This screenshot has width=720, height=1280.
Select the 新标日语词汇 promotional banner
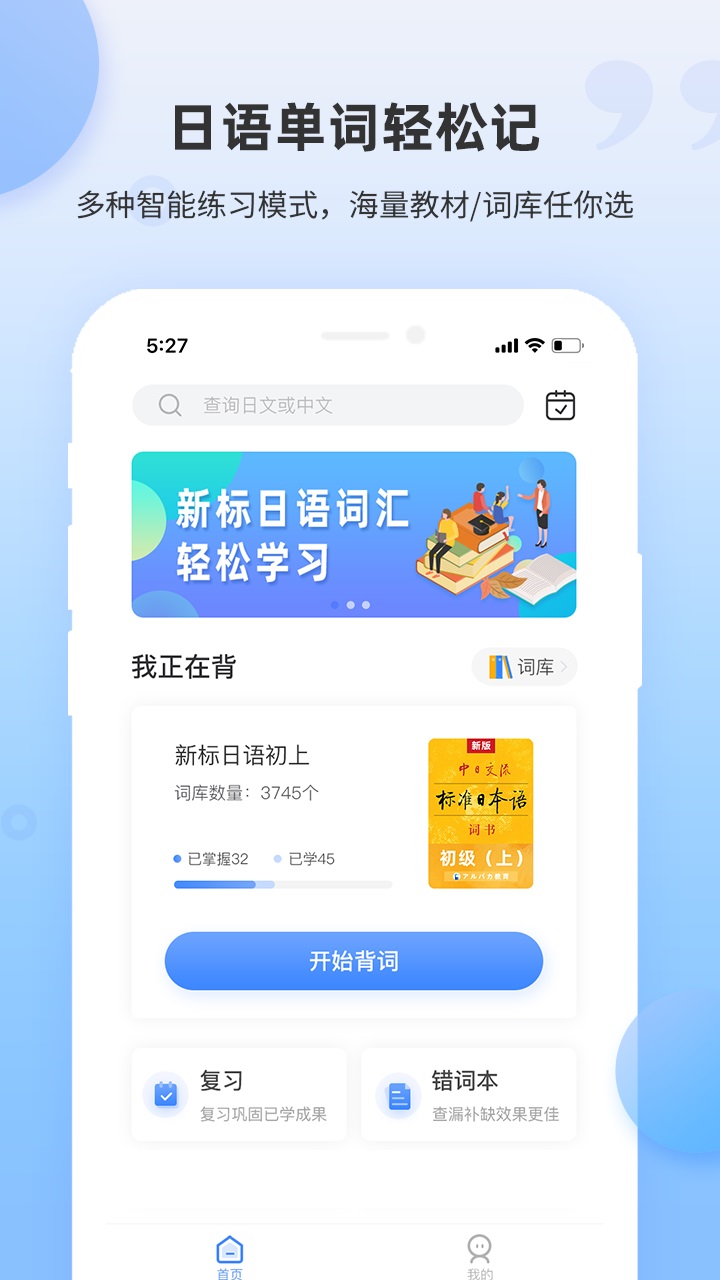[354, 533]
